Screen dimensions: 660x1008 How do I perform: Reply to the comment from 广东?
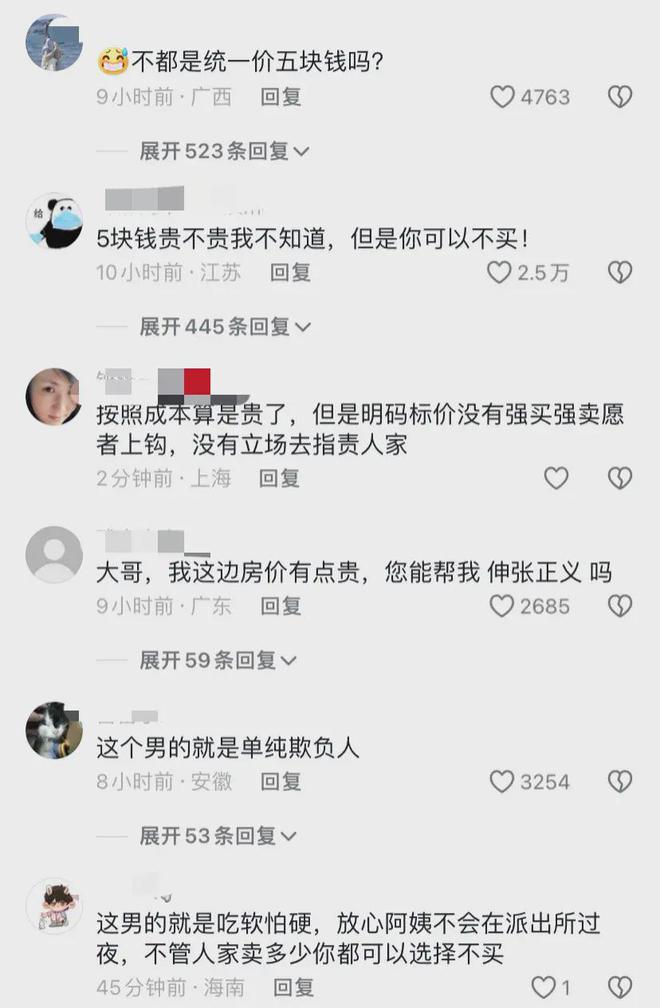281,606
